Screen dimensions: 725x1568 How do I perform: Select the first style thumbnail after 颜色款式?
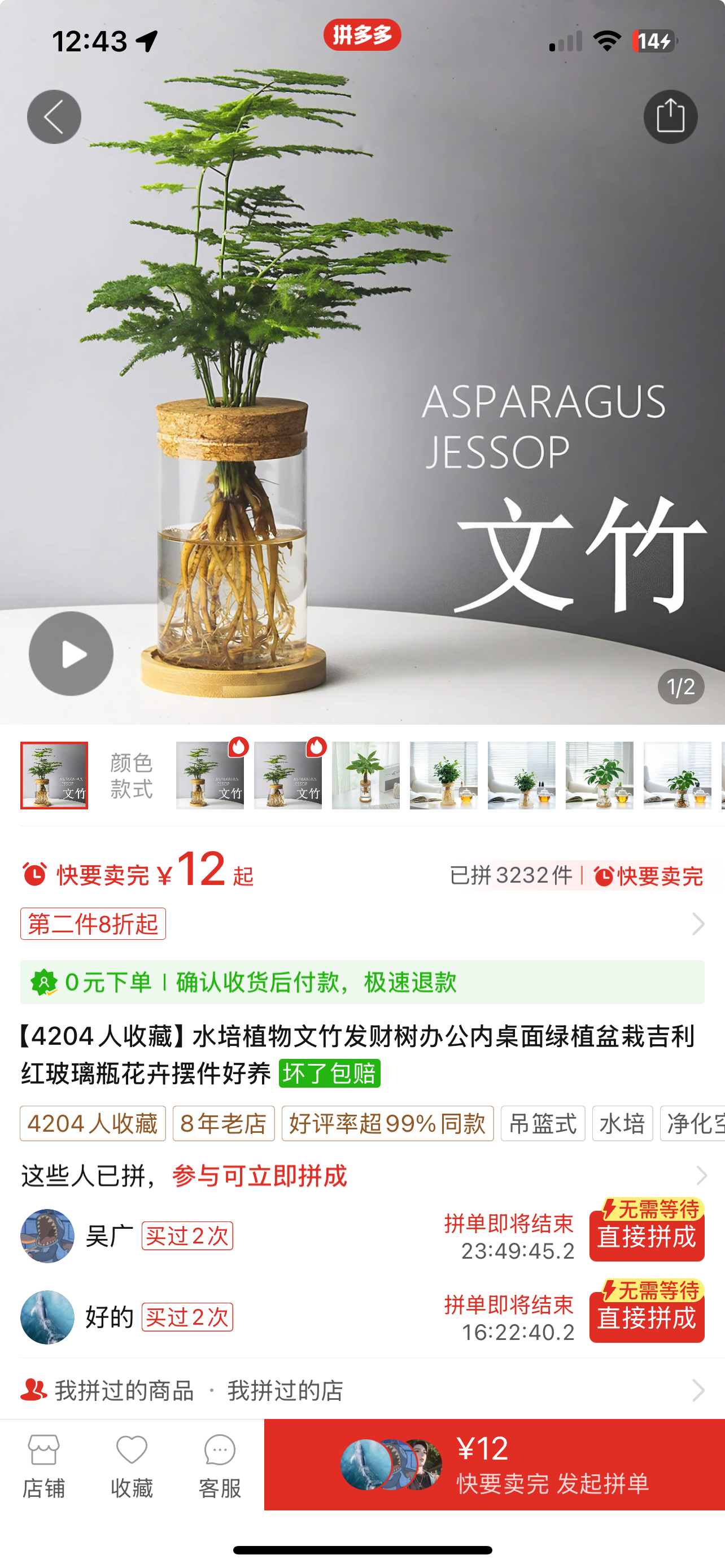210,776
